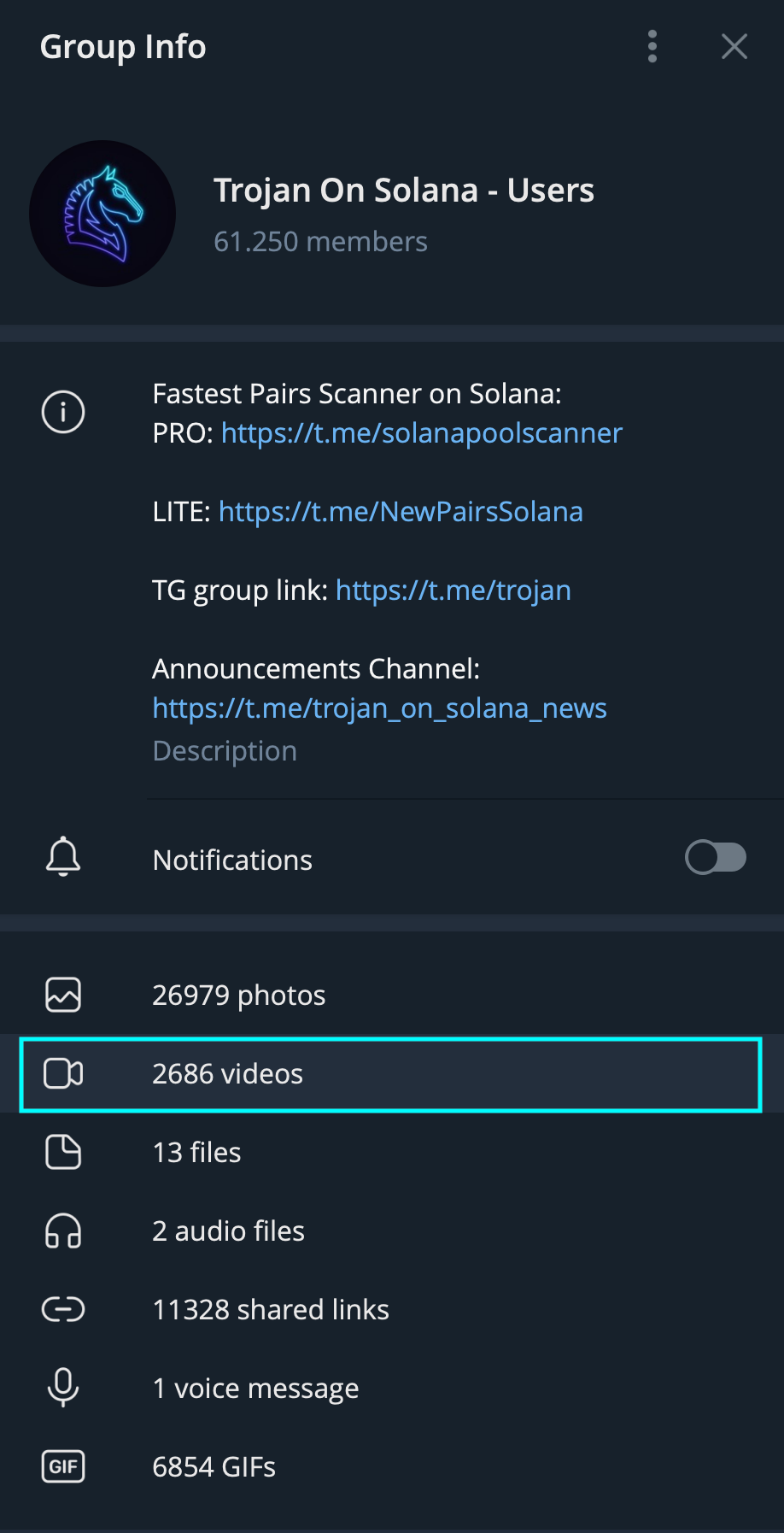Open the Trojan group profile picture
The height and width of the screenshot is (1533, 784).
pos(102,214)
